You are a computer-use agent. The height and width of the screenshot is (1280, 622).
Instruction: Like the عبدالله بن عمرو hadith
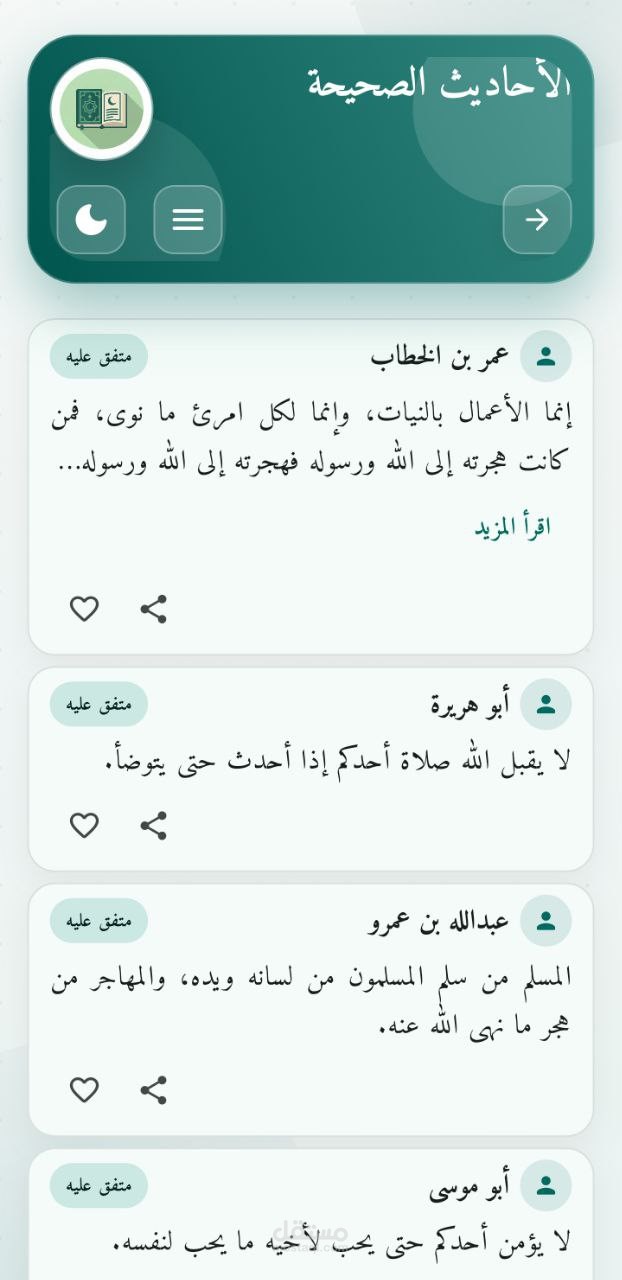[84, 1089]
